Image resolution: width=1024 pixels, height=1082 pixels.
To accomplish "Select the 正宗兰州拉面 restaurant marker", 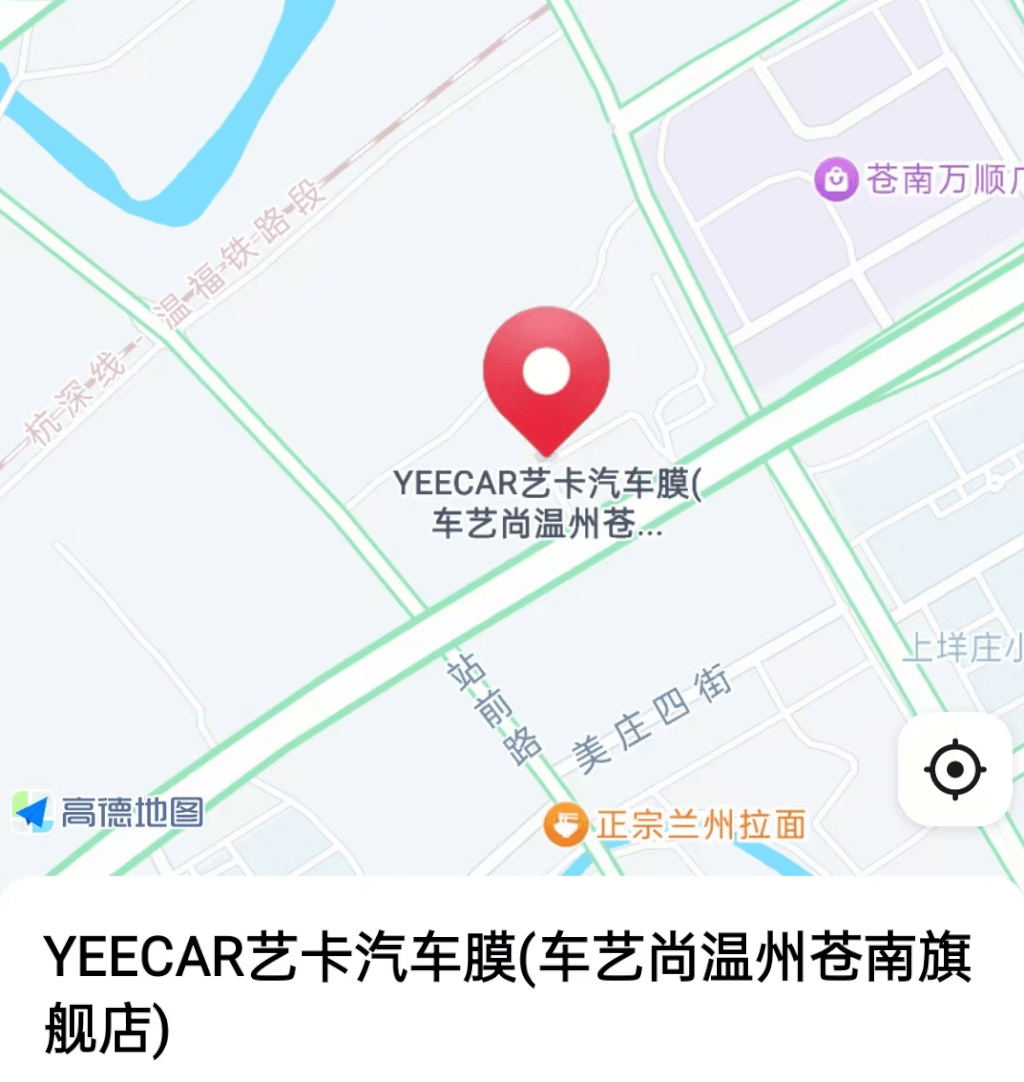I will tap(565, 825).
